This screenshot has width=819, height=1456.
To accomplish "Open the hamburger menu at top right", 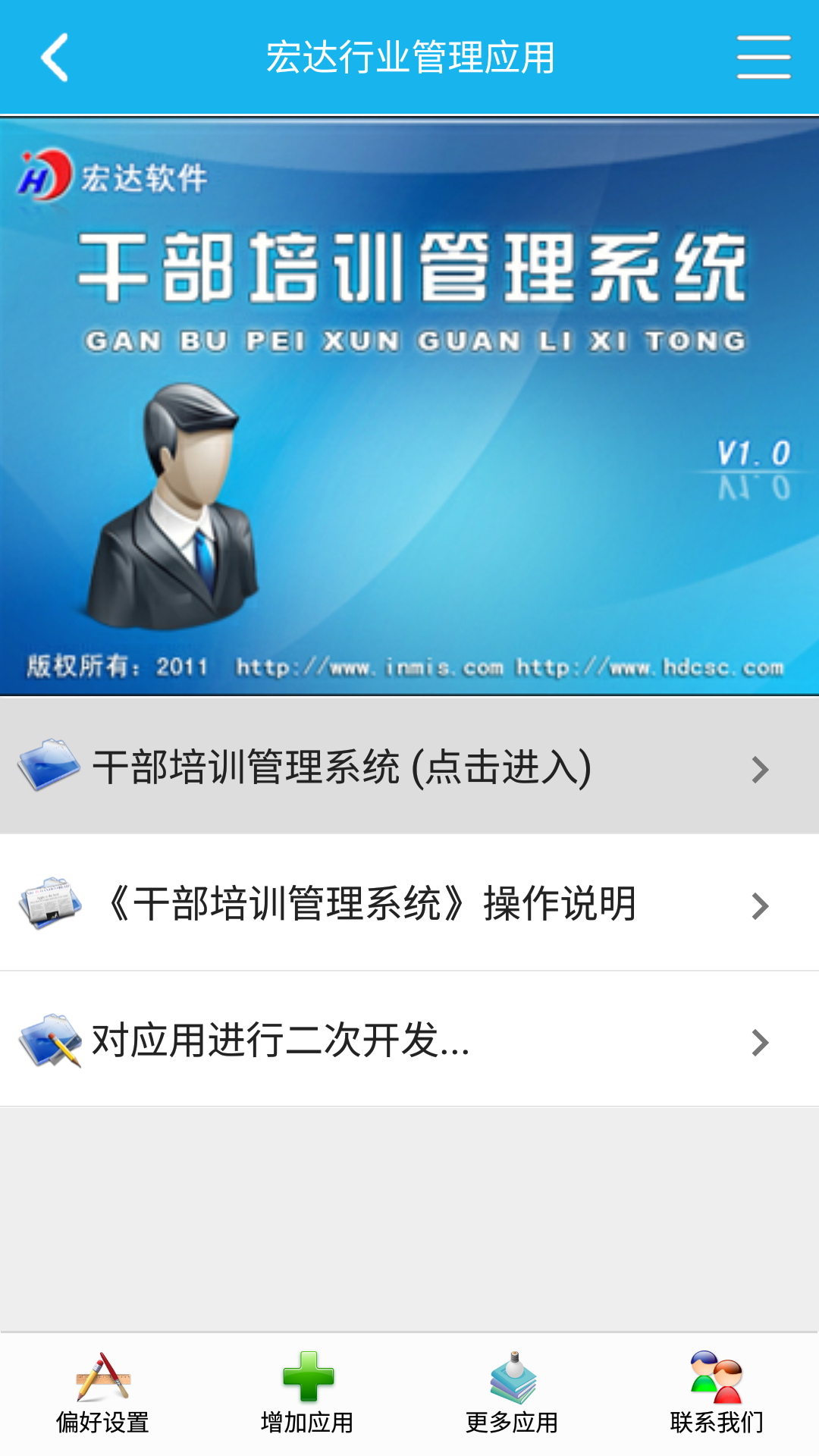I will (x=764, y=57).
